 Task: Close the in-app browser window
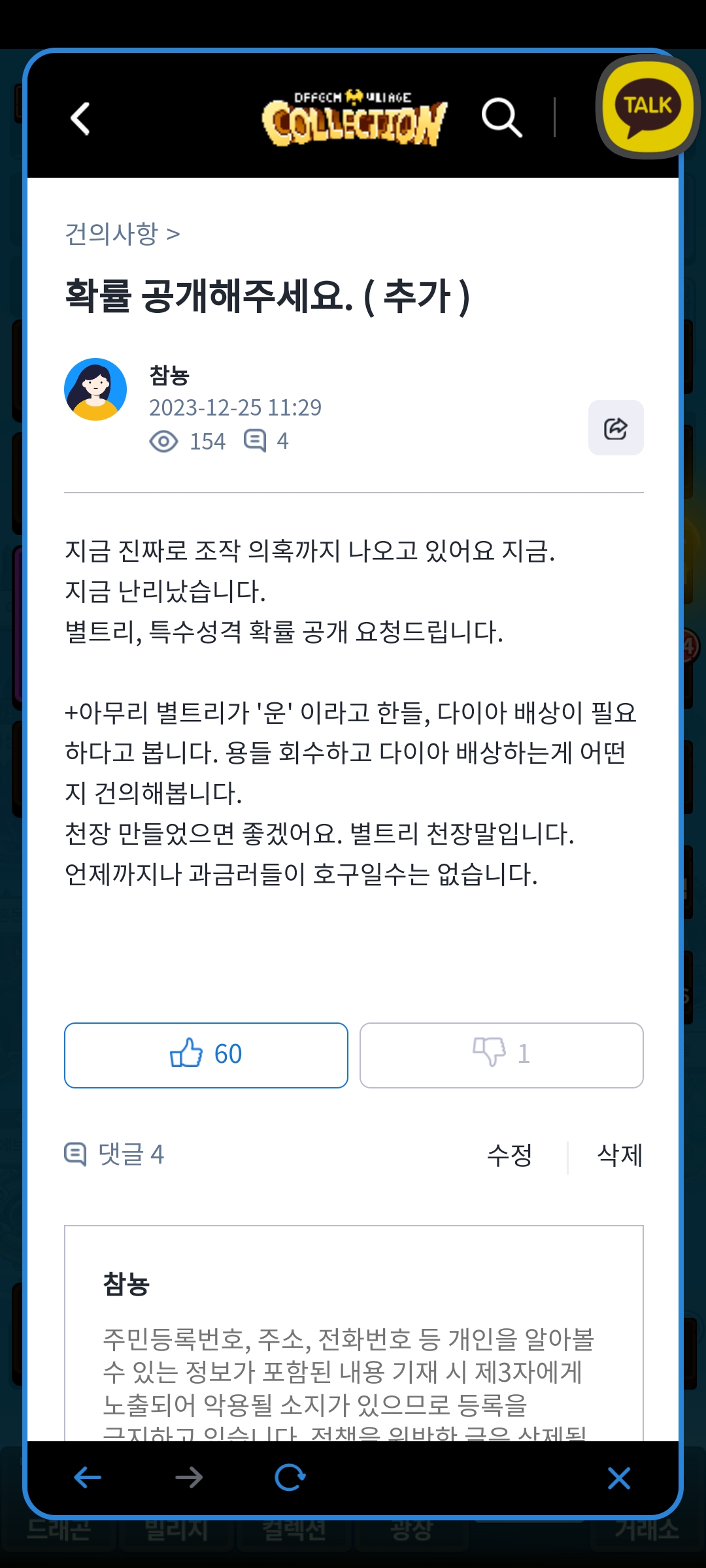[619, 1478]
